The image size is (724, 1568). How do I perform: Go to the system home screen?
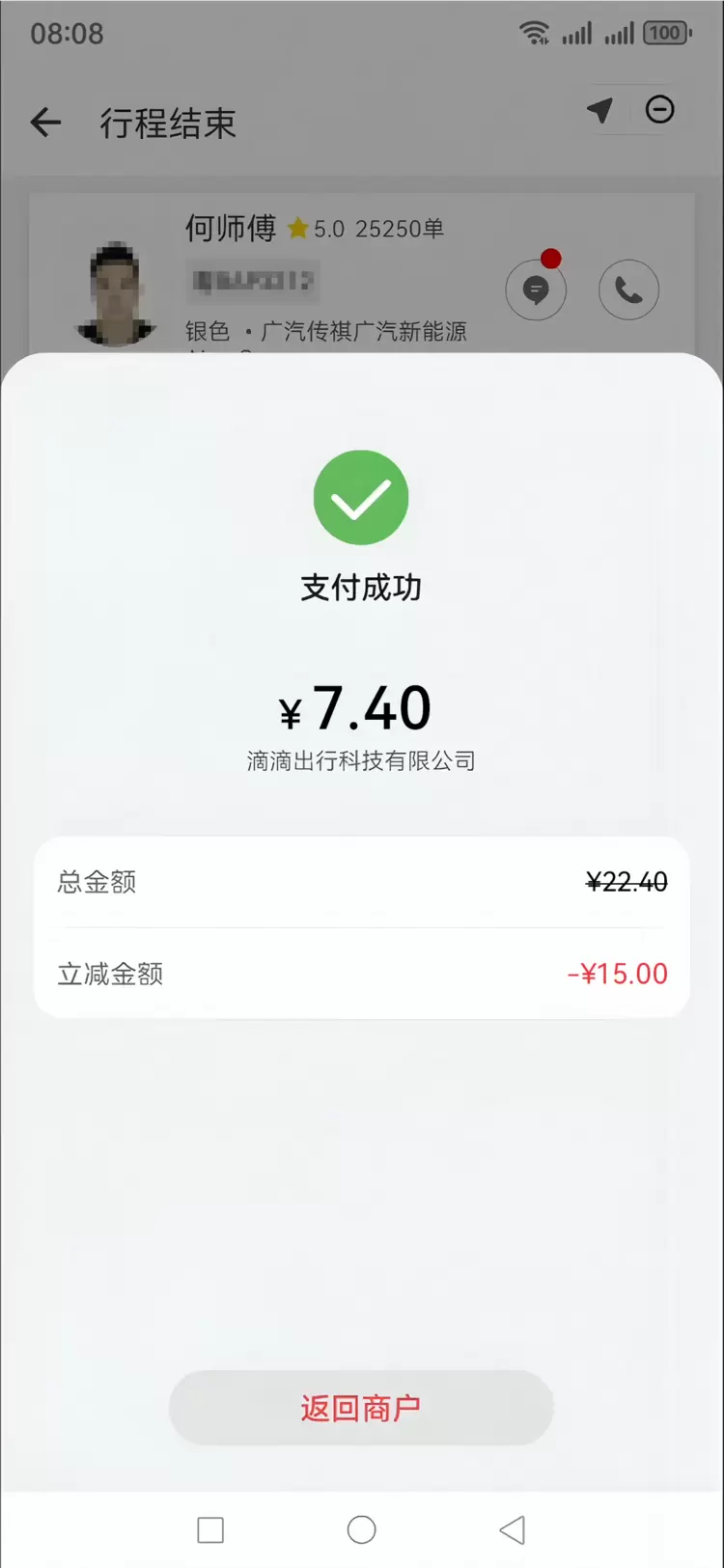[361, 1529]
